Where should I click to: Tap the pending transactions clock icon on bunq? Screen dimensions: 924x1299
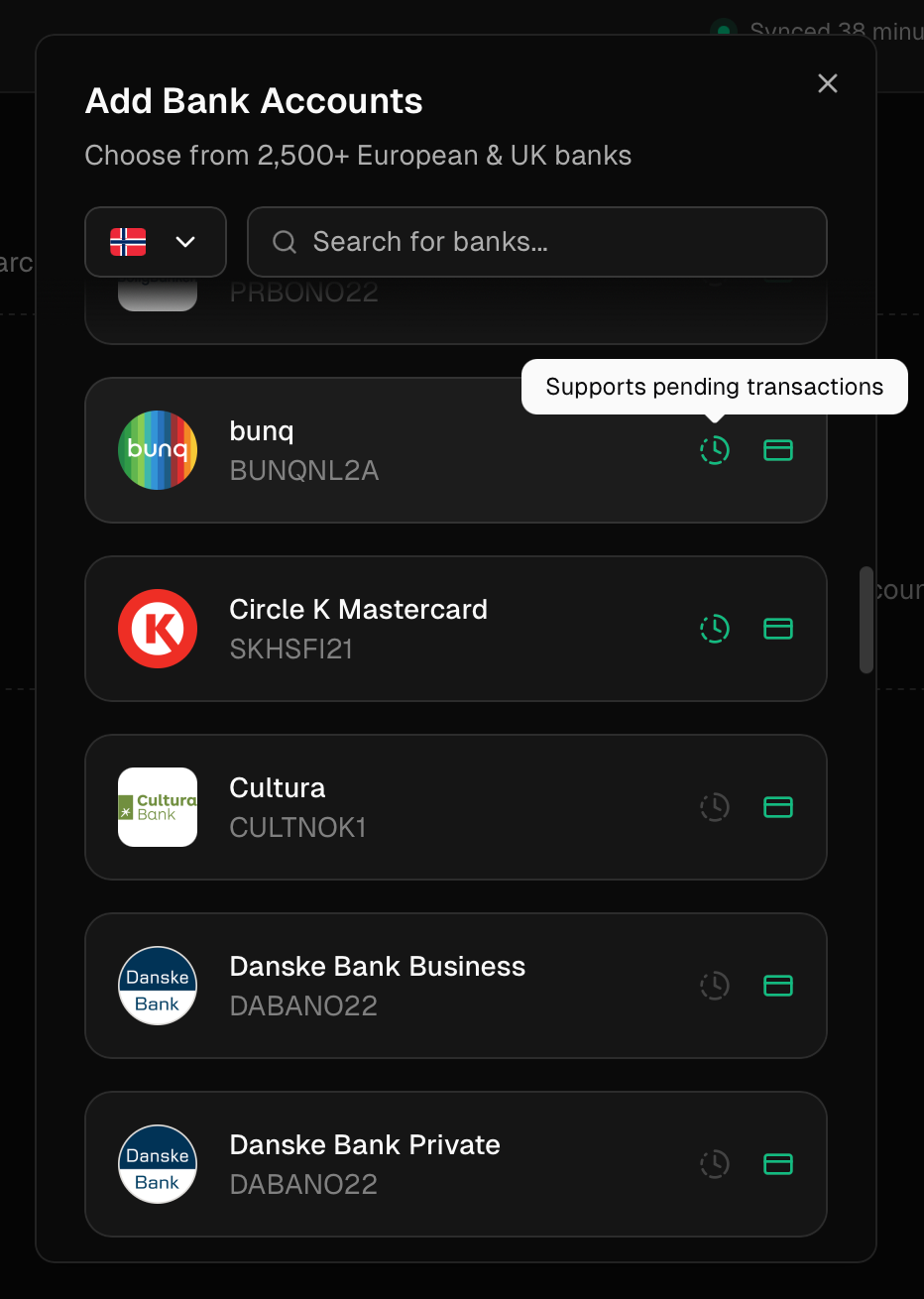pyautogui.click(x=715, y=450)
